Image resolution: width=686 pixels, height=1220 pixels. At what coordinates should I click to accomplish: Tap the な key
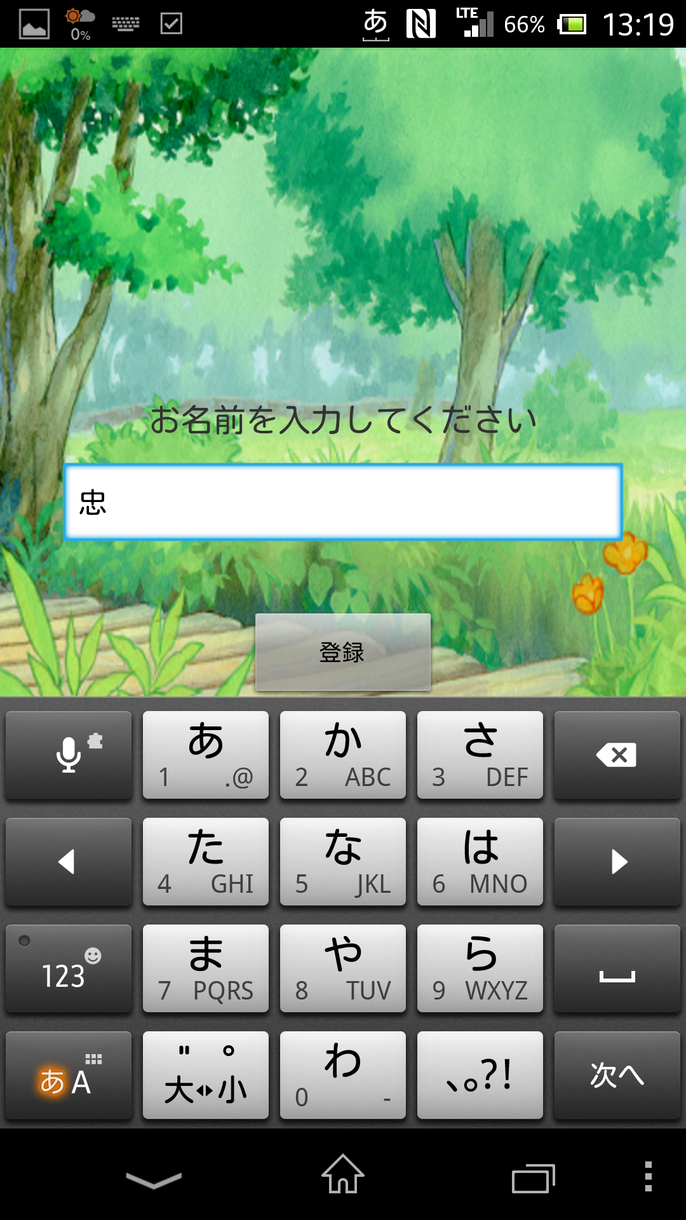tap(343, 862)
